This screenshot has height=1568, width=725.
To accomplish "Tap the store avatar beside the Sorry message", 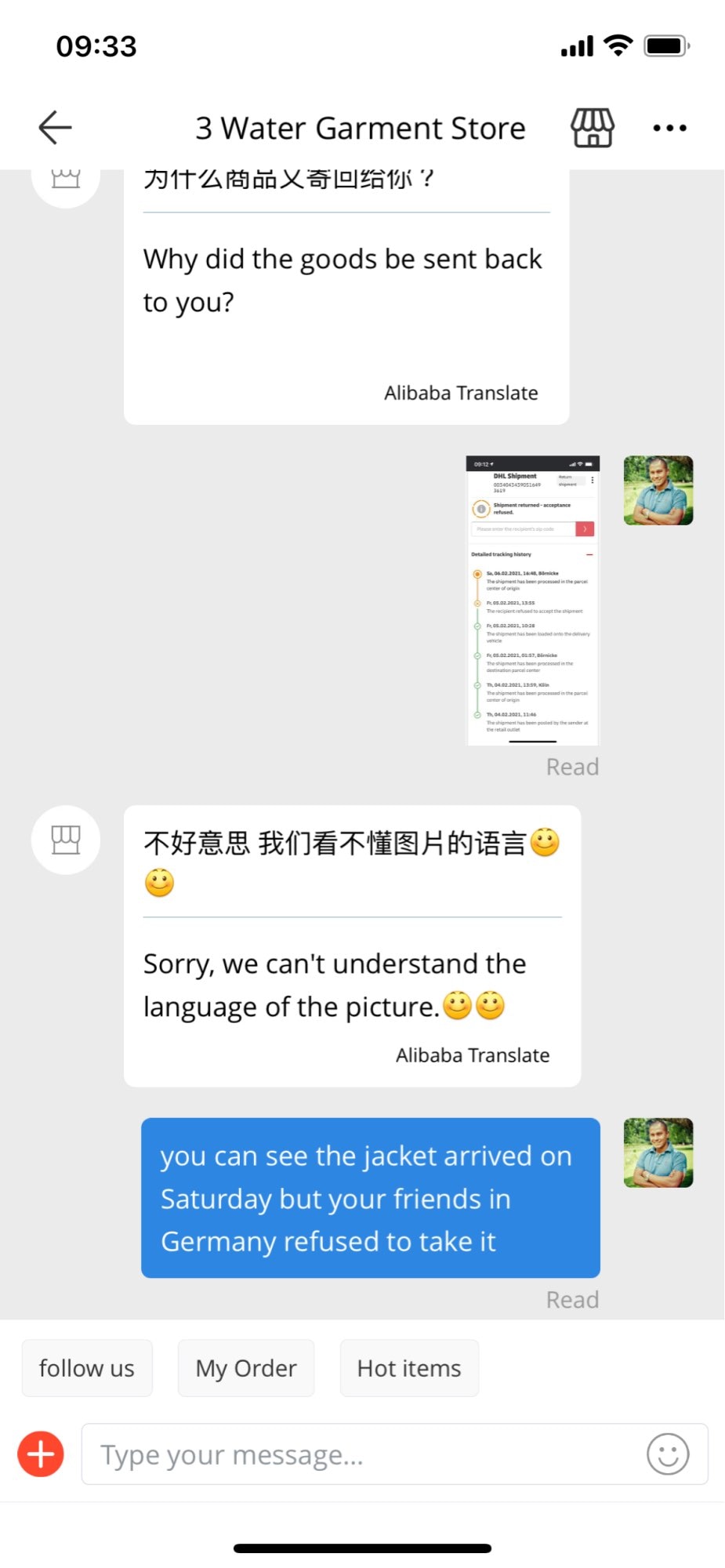I will click(66, 840).
